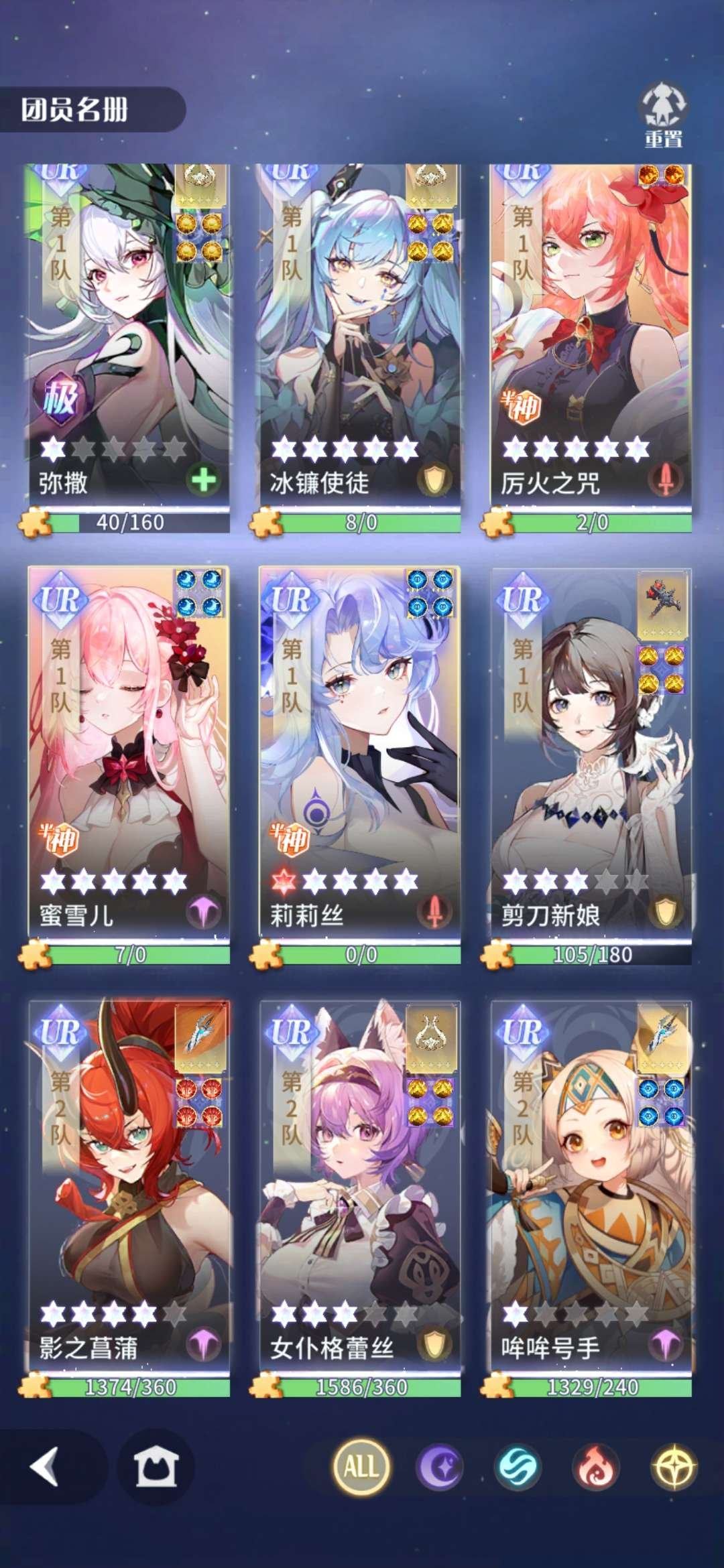The image size is (724, 1568).
Task: Select the ALL filter
Action: click(361, 1467)
